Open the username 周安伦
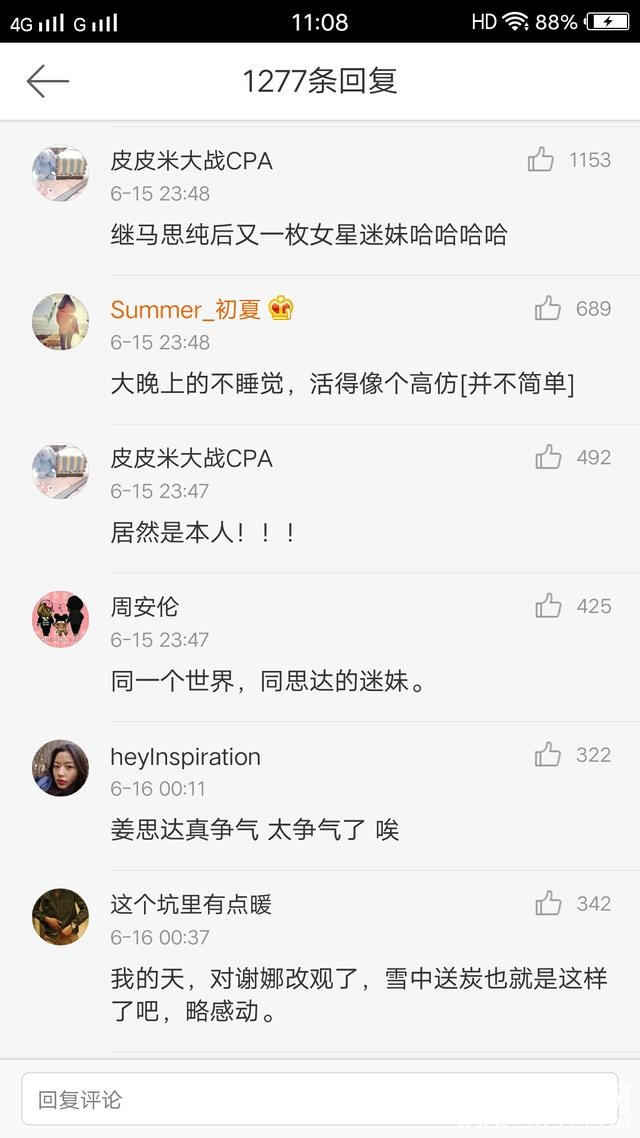 coord(145,606)
